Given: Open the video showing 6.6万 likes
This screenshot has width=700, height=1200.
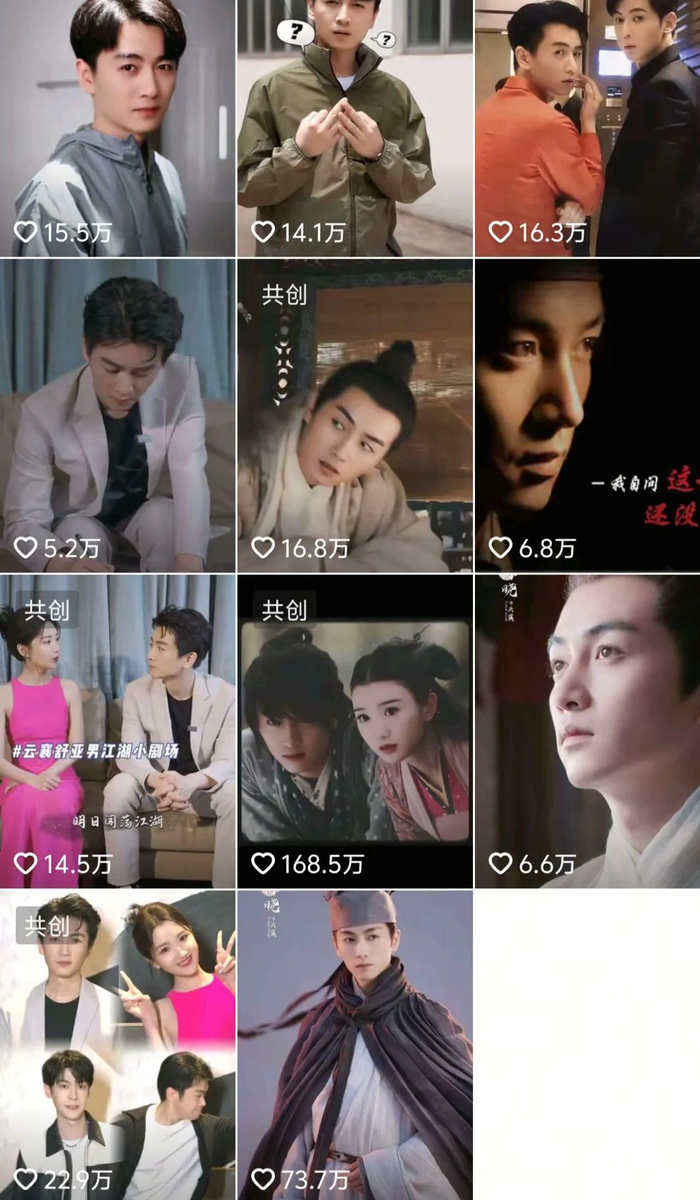Looking at the screenshot, I should 587,730.
